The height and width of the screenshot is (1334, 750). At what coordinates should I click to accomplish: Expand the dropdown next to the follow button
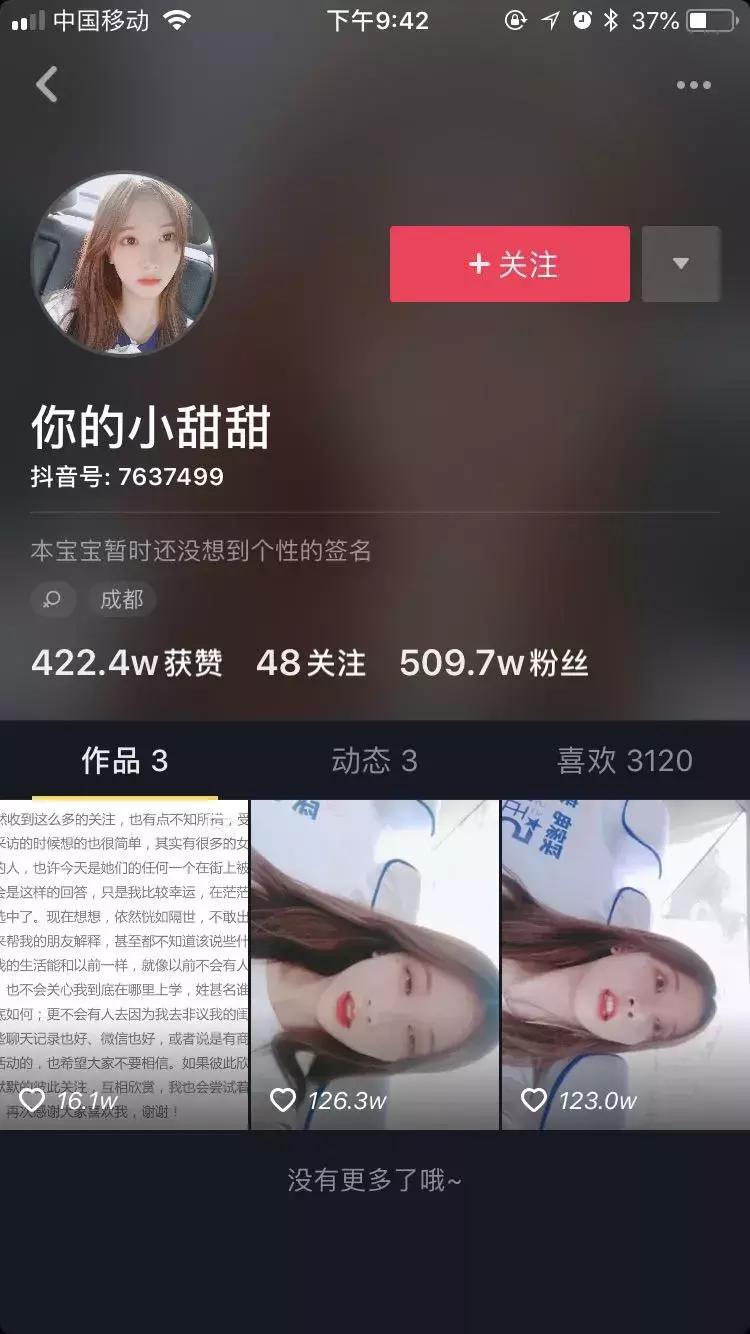point(681,264)
